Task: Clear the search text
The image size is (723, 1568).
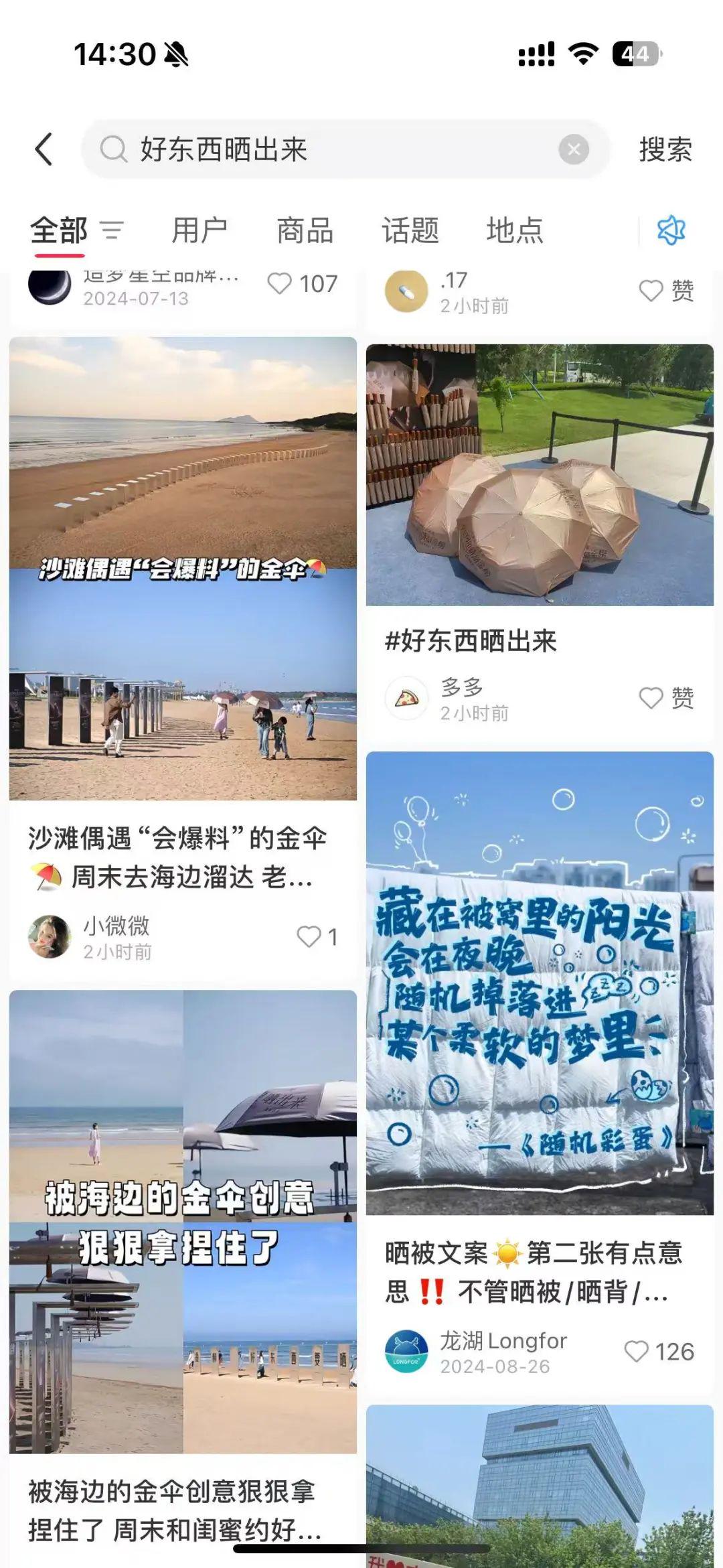Action: coord(574,149)
